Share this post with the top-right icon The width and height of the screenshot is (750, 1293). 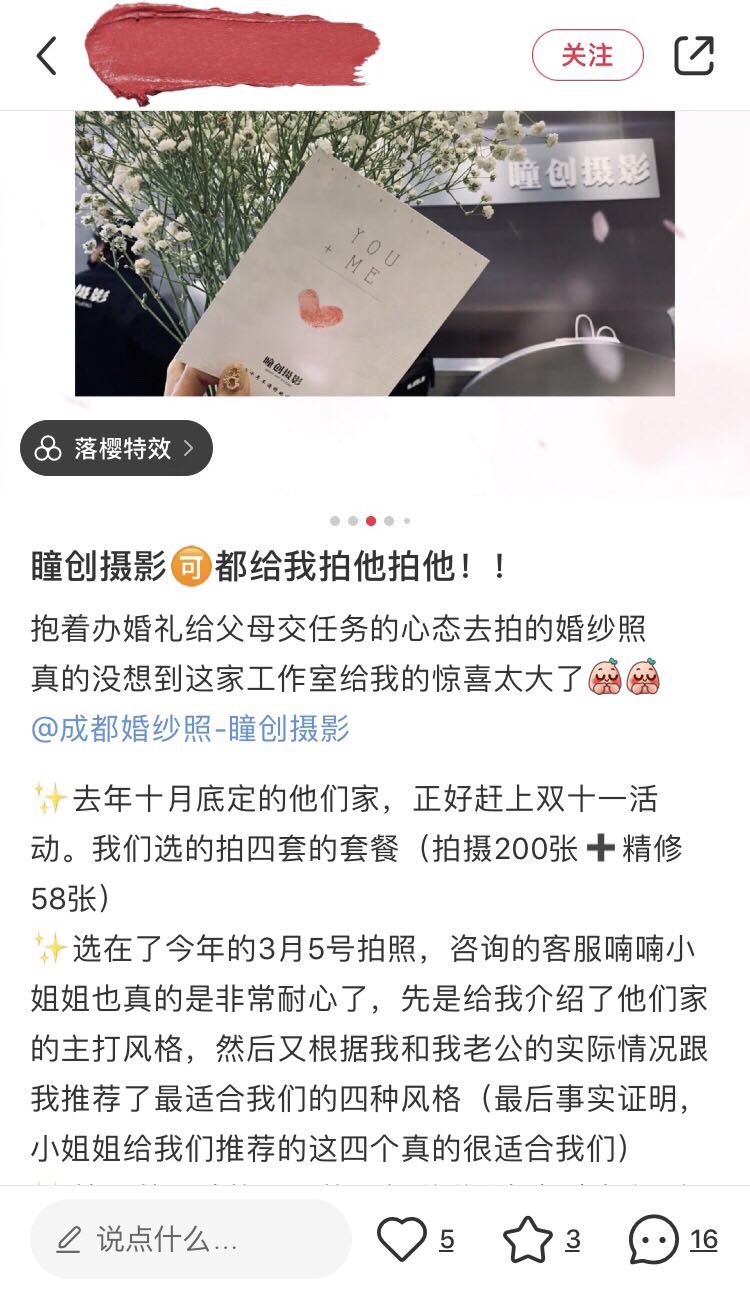coord(694,55)
